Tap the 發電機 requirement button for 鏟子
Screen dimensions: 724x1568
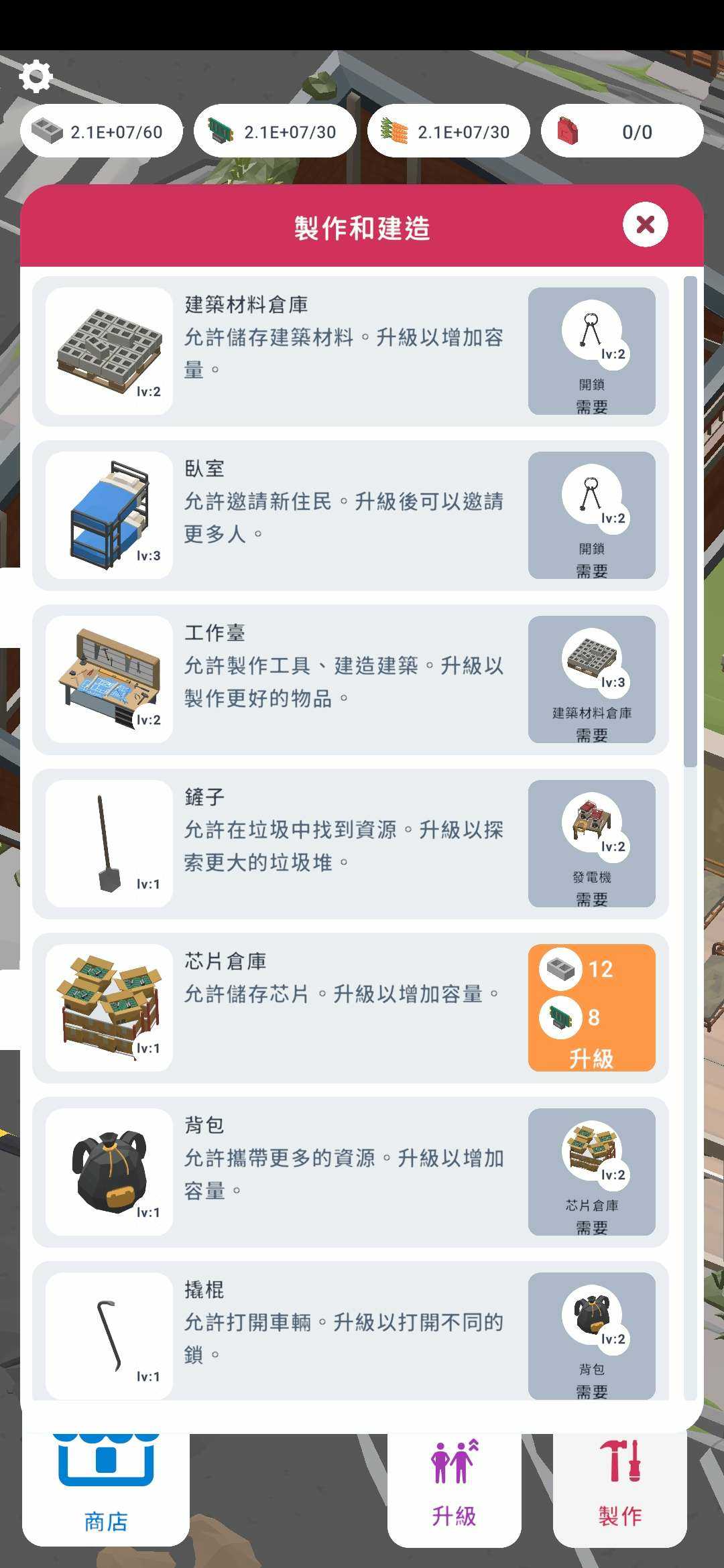point(591,844)
